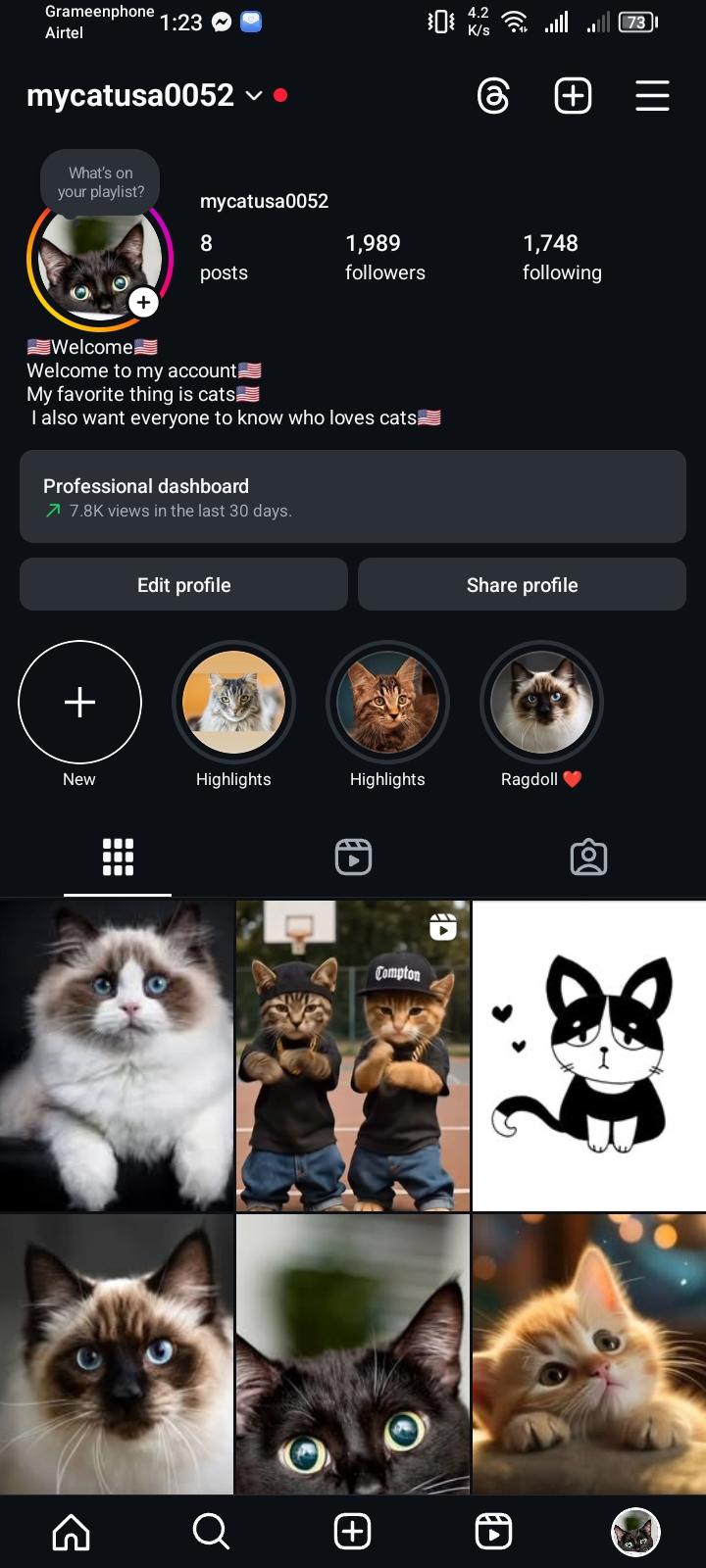Open the hamburger menu
The width and height of the screenshot is (706, 1568).
[652, 96]
